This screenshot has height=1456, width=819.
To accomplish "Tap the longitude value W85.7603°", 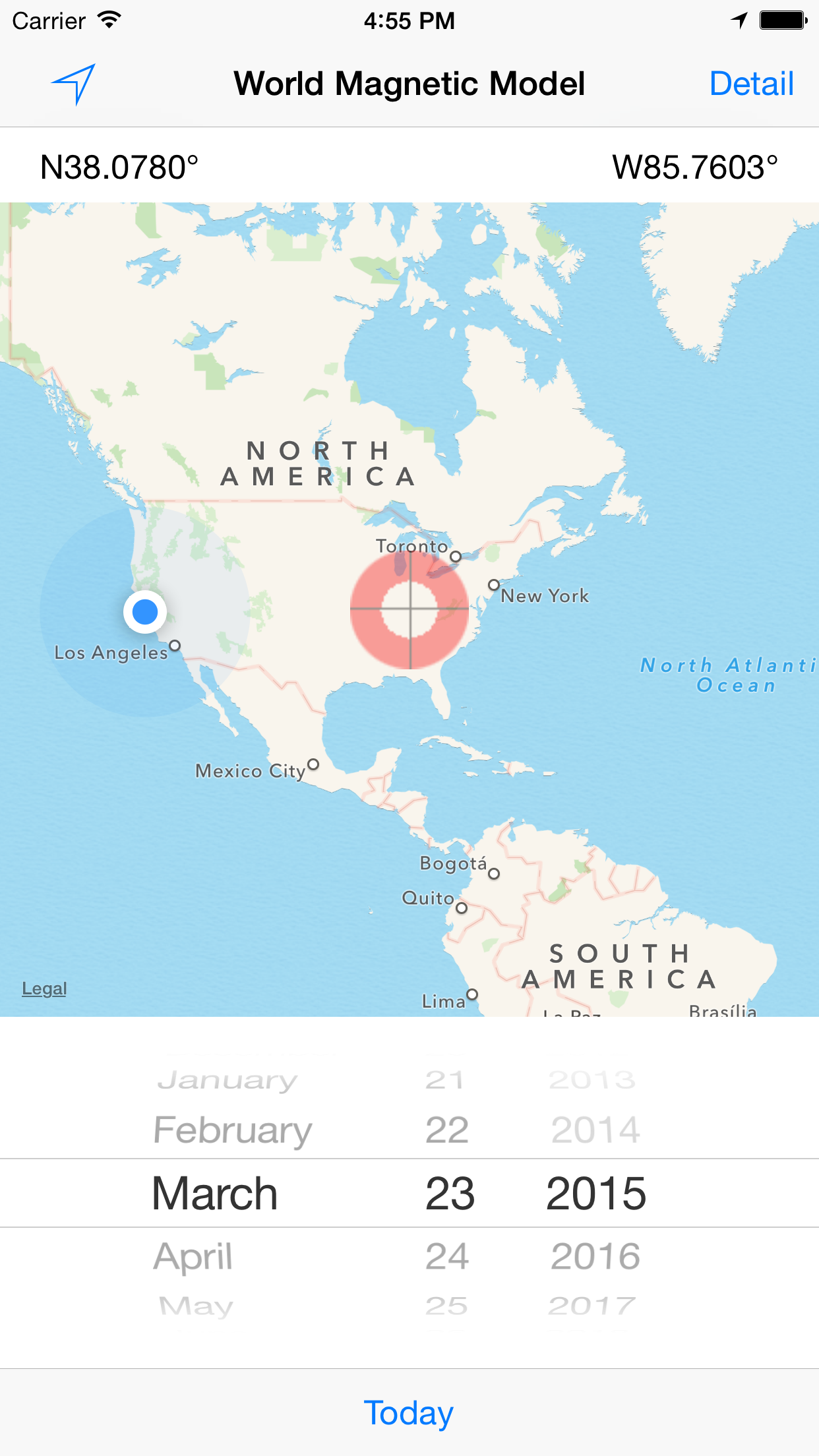I will coord(694,166).
